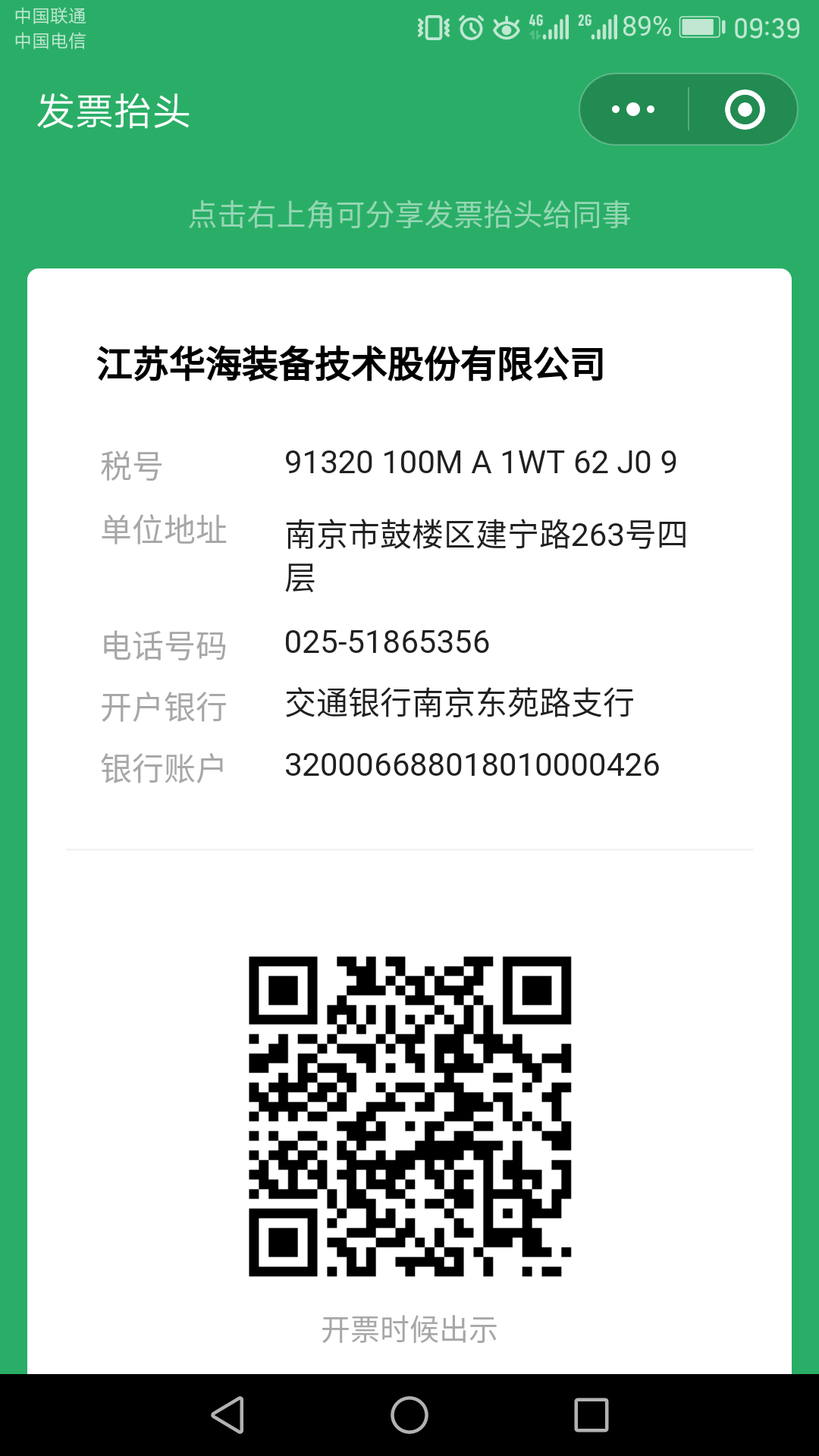
Task: Open the recent apps overview
Action: pos(591,1415)
